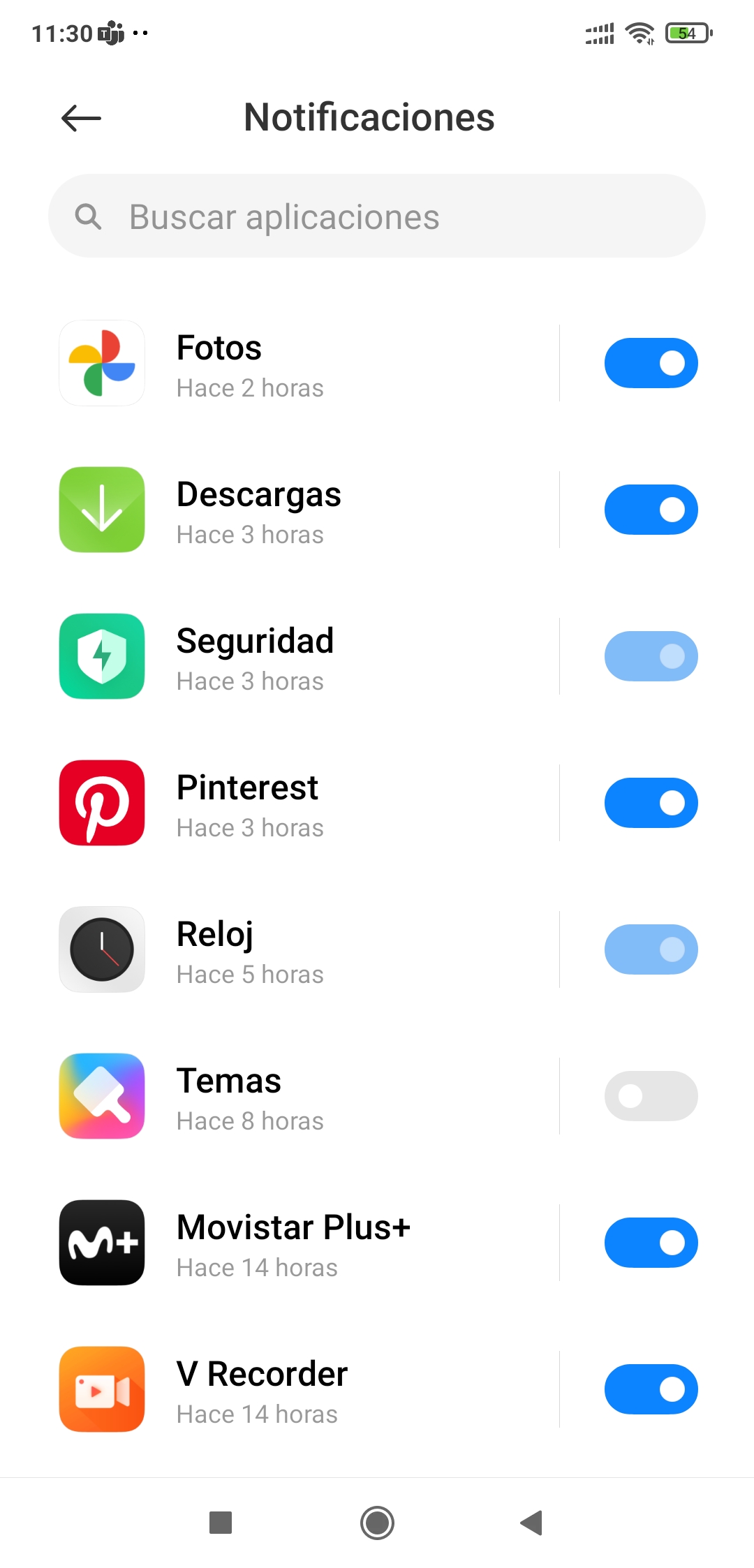Tap the Buscar aplicaciones search field
Viewport: 754px width, 1568px height.
pyautogui.click(x=377, y=216)
